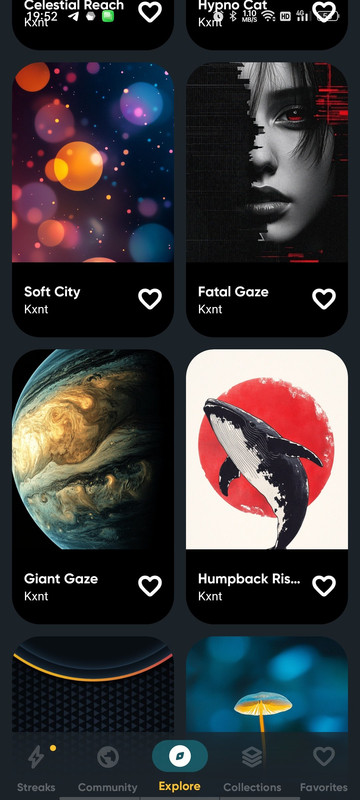Favorite the Soft City wallpaper
The image size is (360, 800).
(150, 298)
